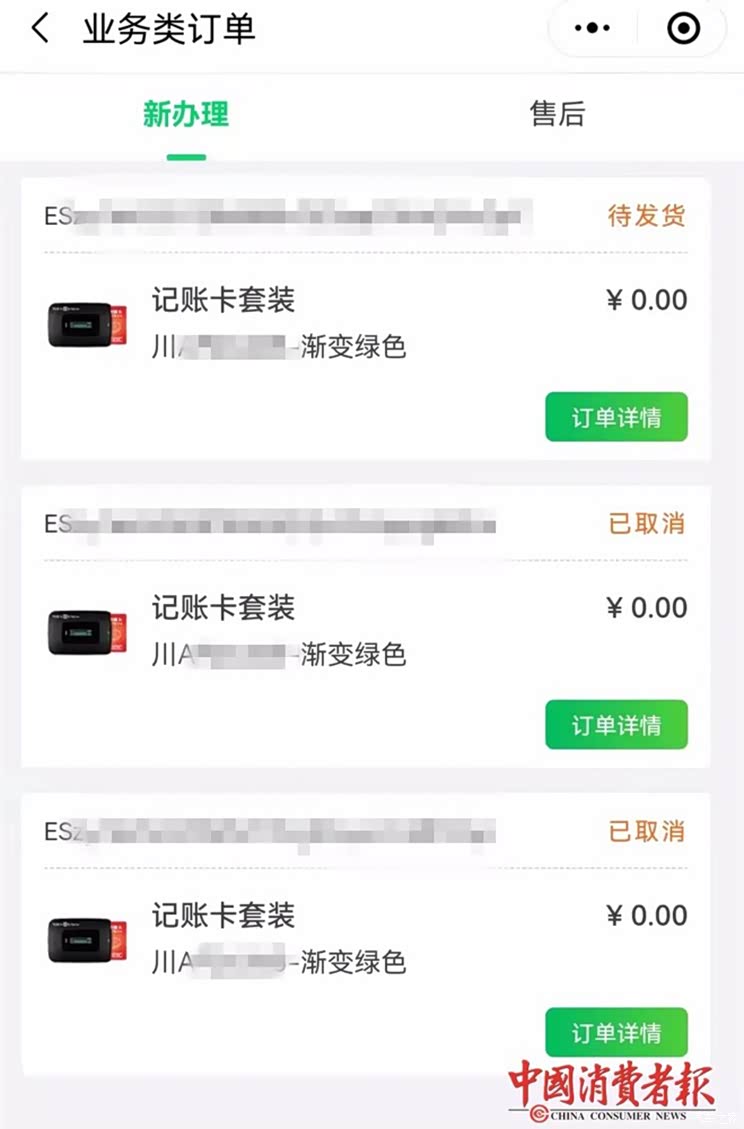Screen dimensions: 744x1129
Task: Switch to the 售后 tab
Action: click(x=557, y=115)
